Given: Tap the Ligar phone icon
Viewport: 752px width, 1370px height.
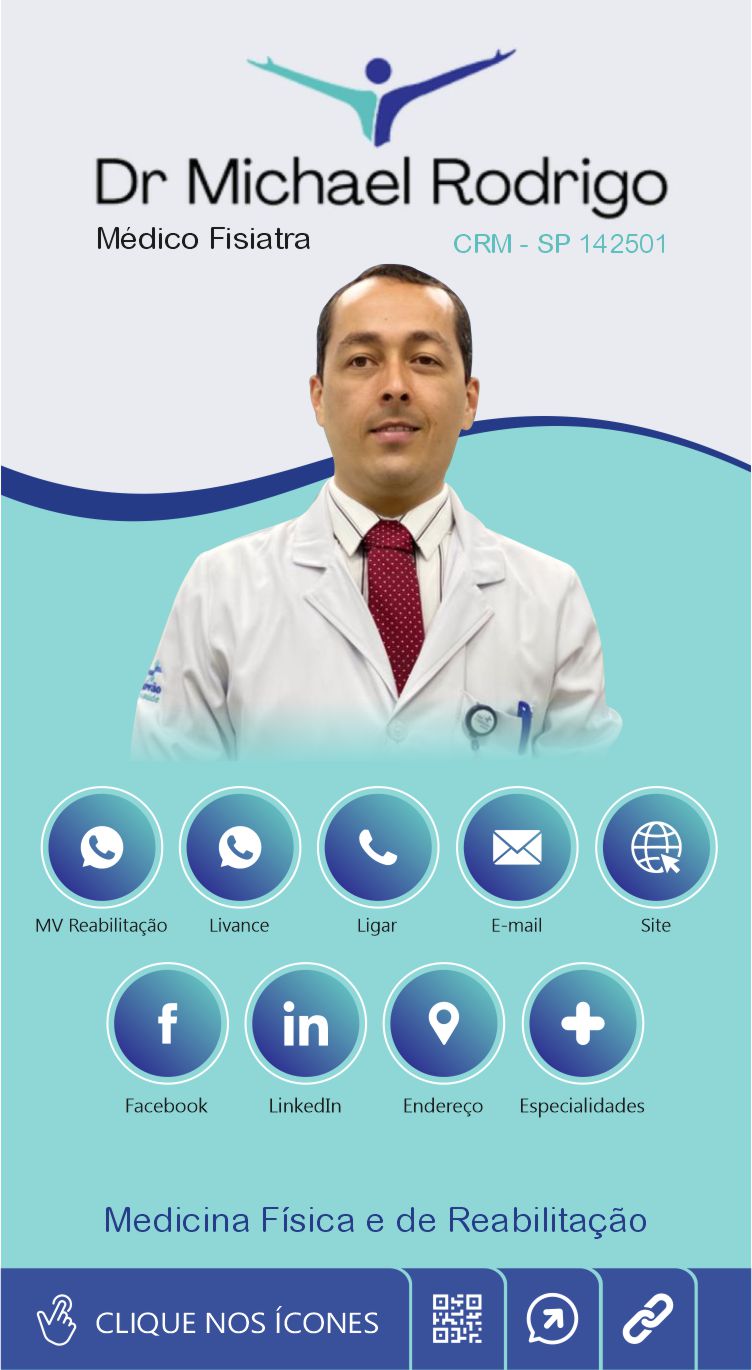Looking at the screenshot, I should 378,847.
